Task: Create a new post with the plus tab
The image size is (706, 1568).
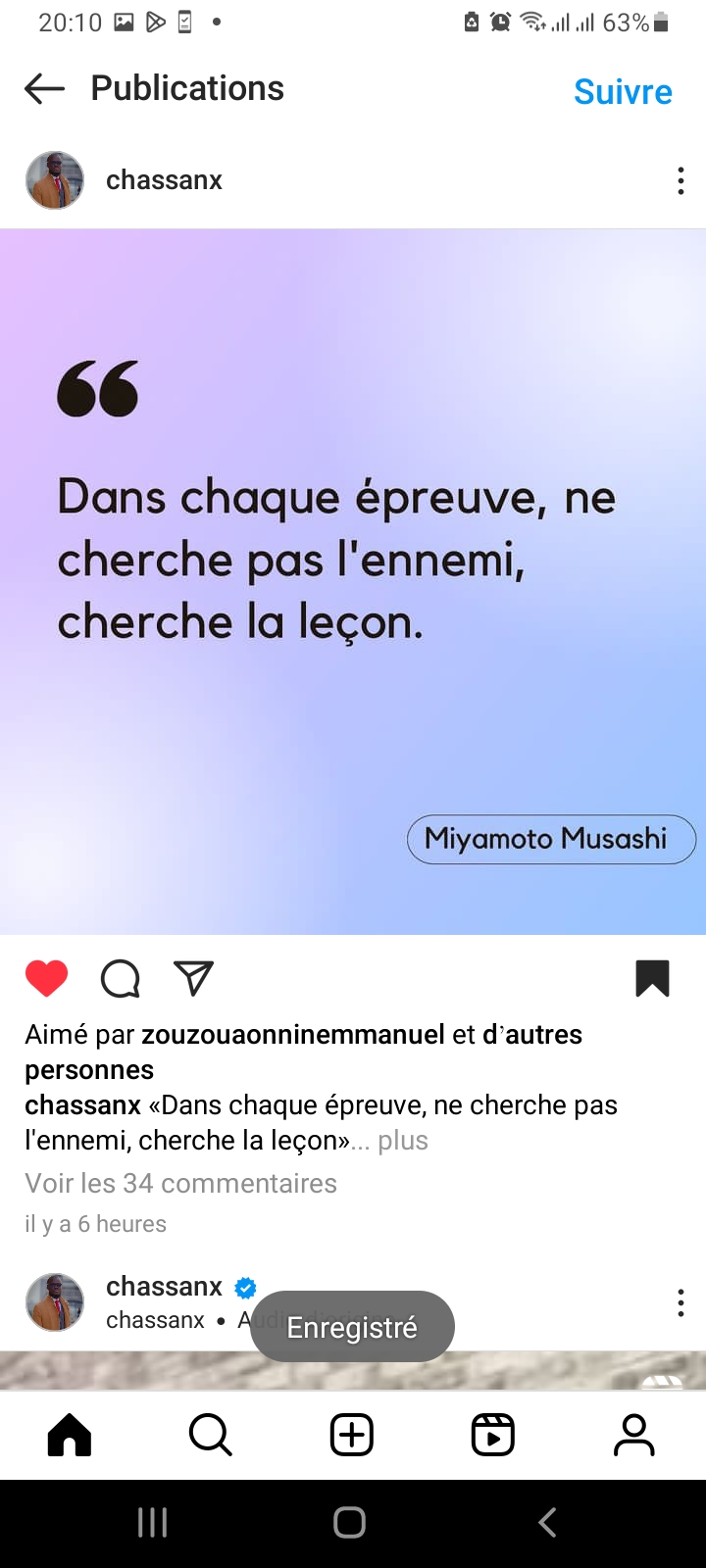Action: (352, 1436)
